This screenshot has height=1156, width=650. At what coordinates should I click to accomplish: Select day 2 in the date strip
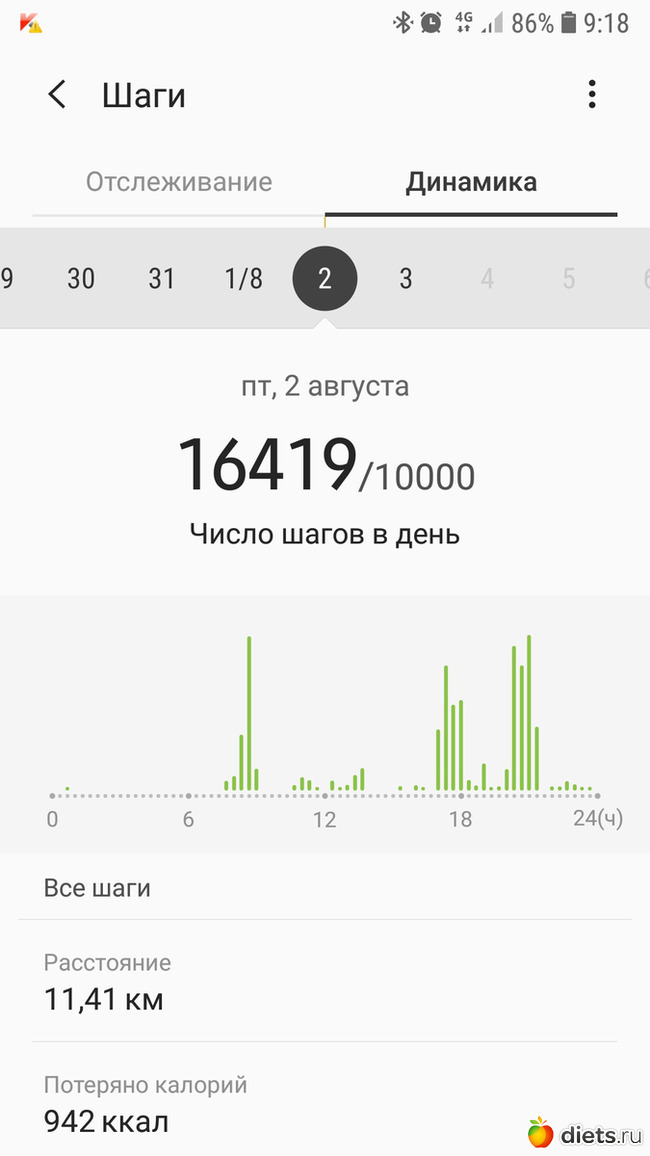(325, 279)
